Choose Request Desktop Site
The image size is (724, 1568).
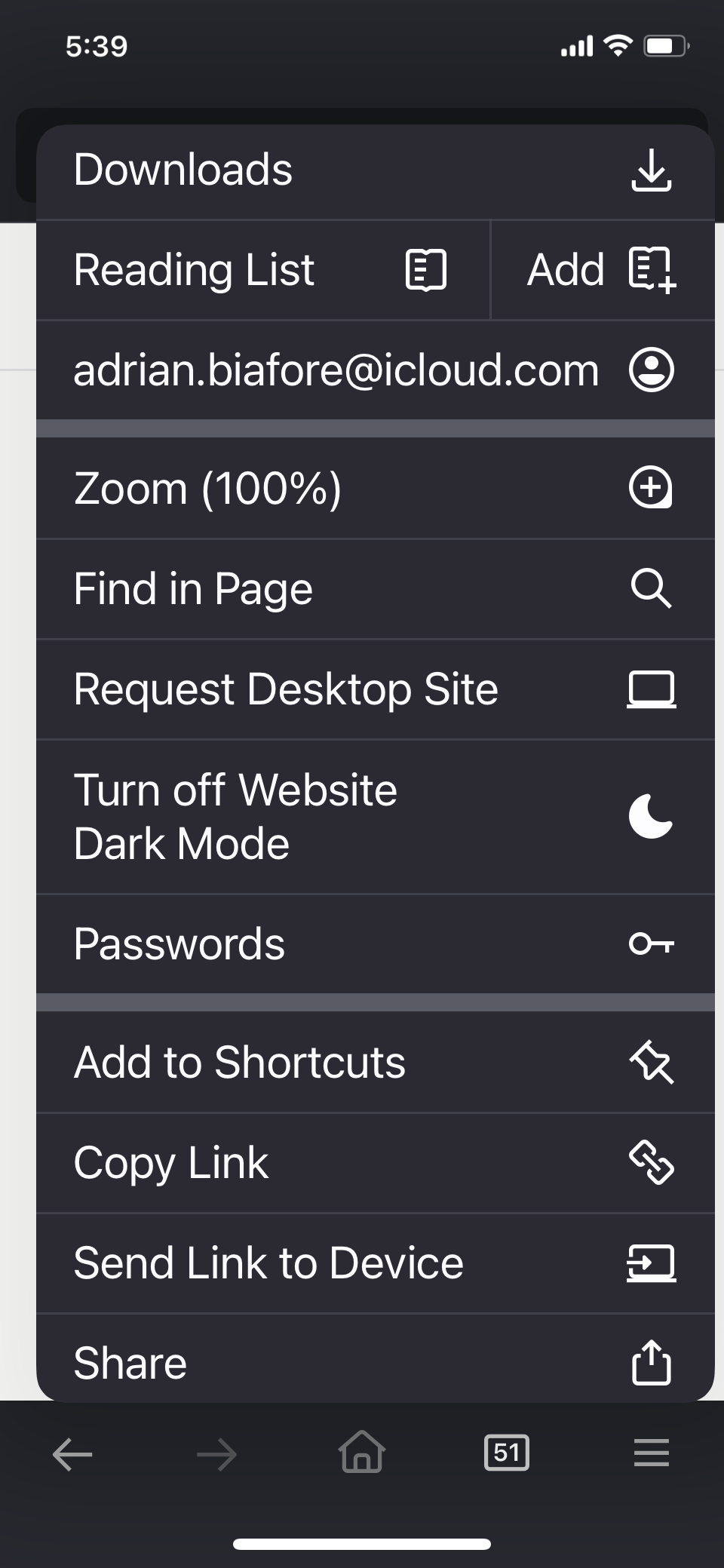375,689
